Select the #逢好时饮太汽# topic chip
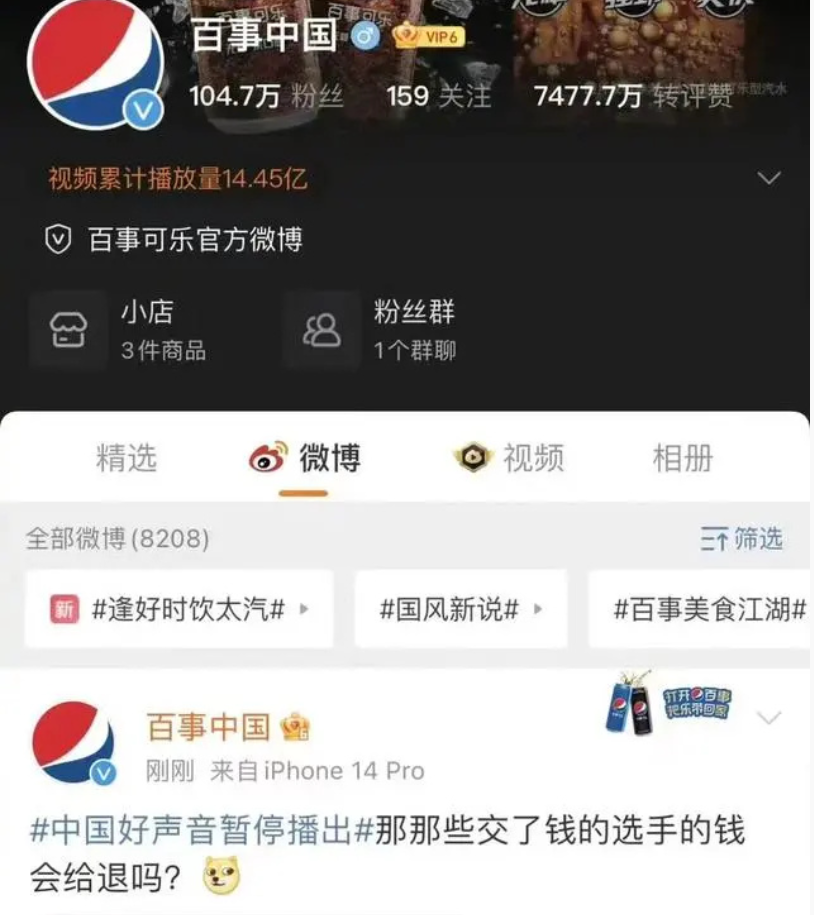 tap(180, 609)
